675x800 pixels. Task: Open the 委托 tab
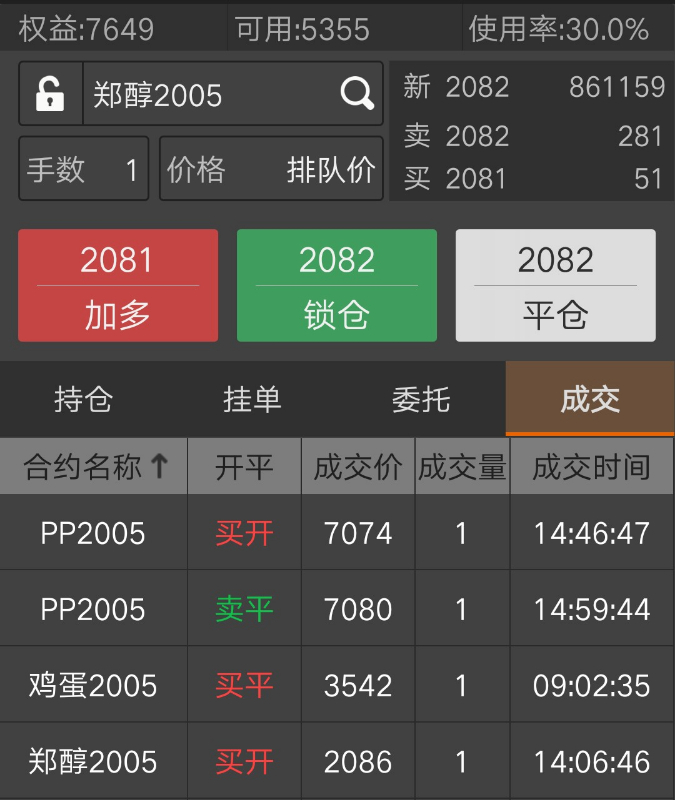coord(421,400)
